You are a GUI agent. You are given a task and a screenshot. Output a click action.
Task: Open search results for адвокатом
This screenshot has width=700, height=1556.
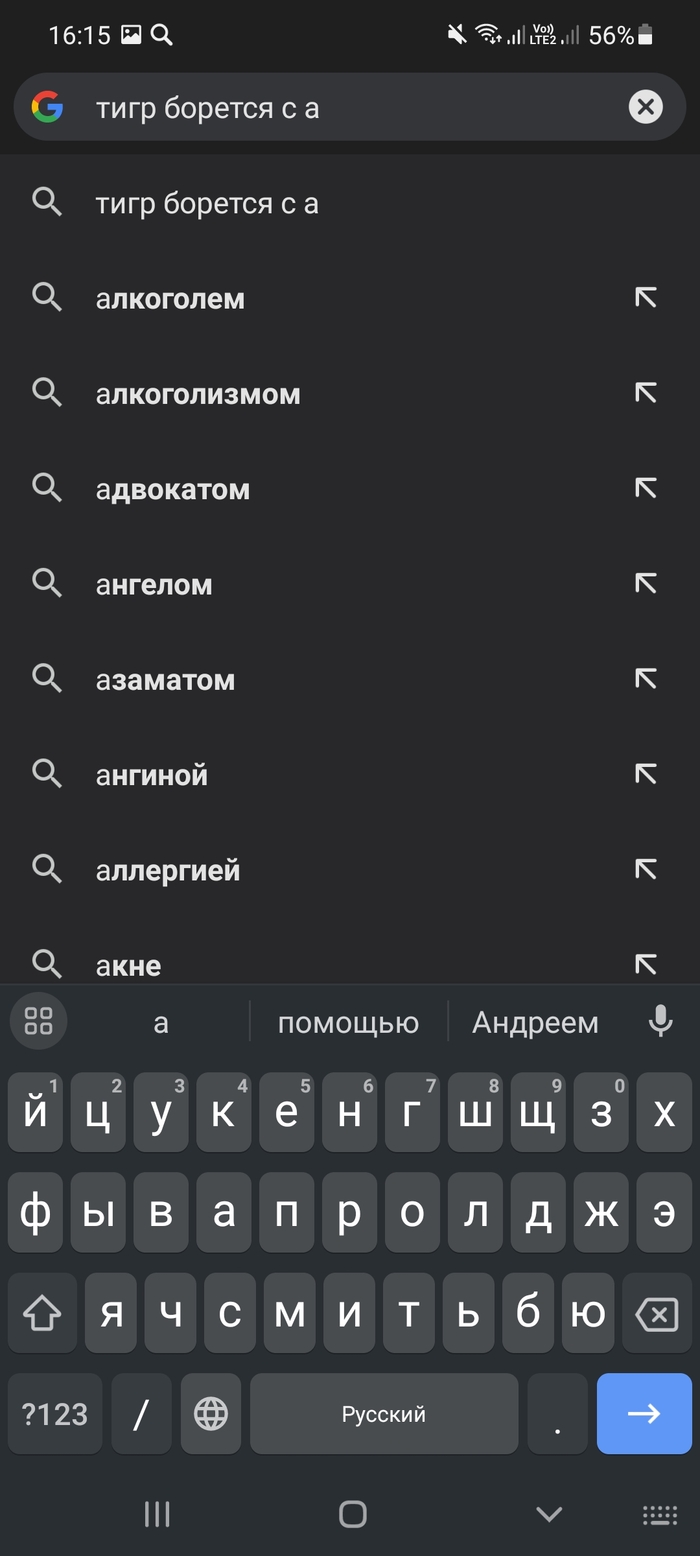tap(173, 489)
